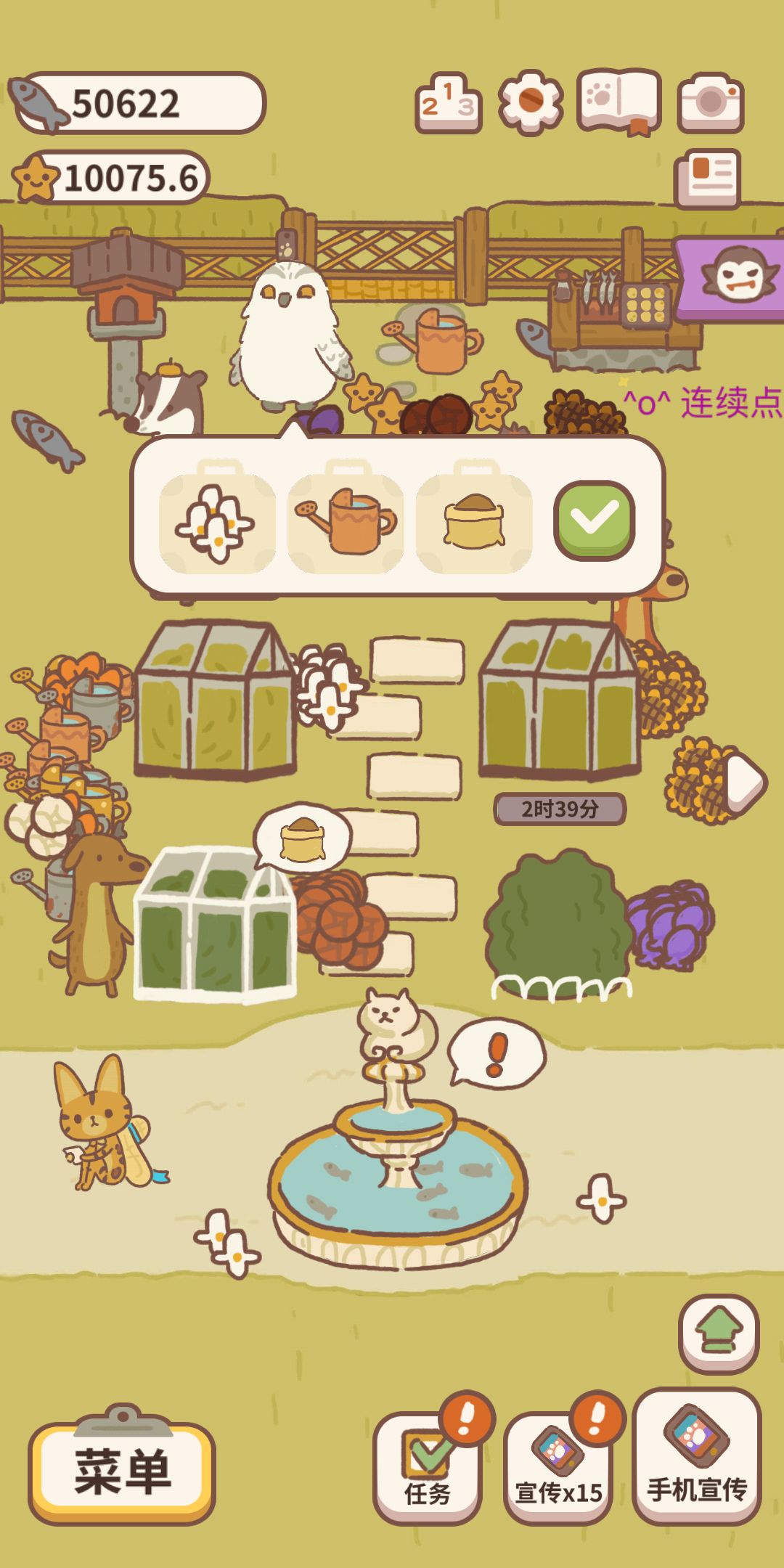This screenshot has height=1568, width=784.
Task: Open the 菜单 menu
Action: pyautogui.click(x=122, y=1473)
